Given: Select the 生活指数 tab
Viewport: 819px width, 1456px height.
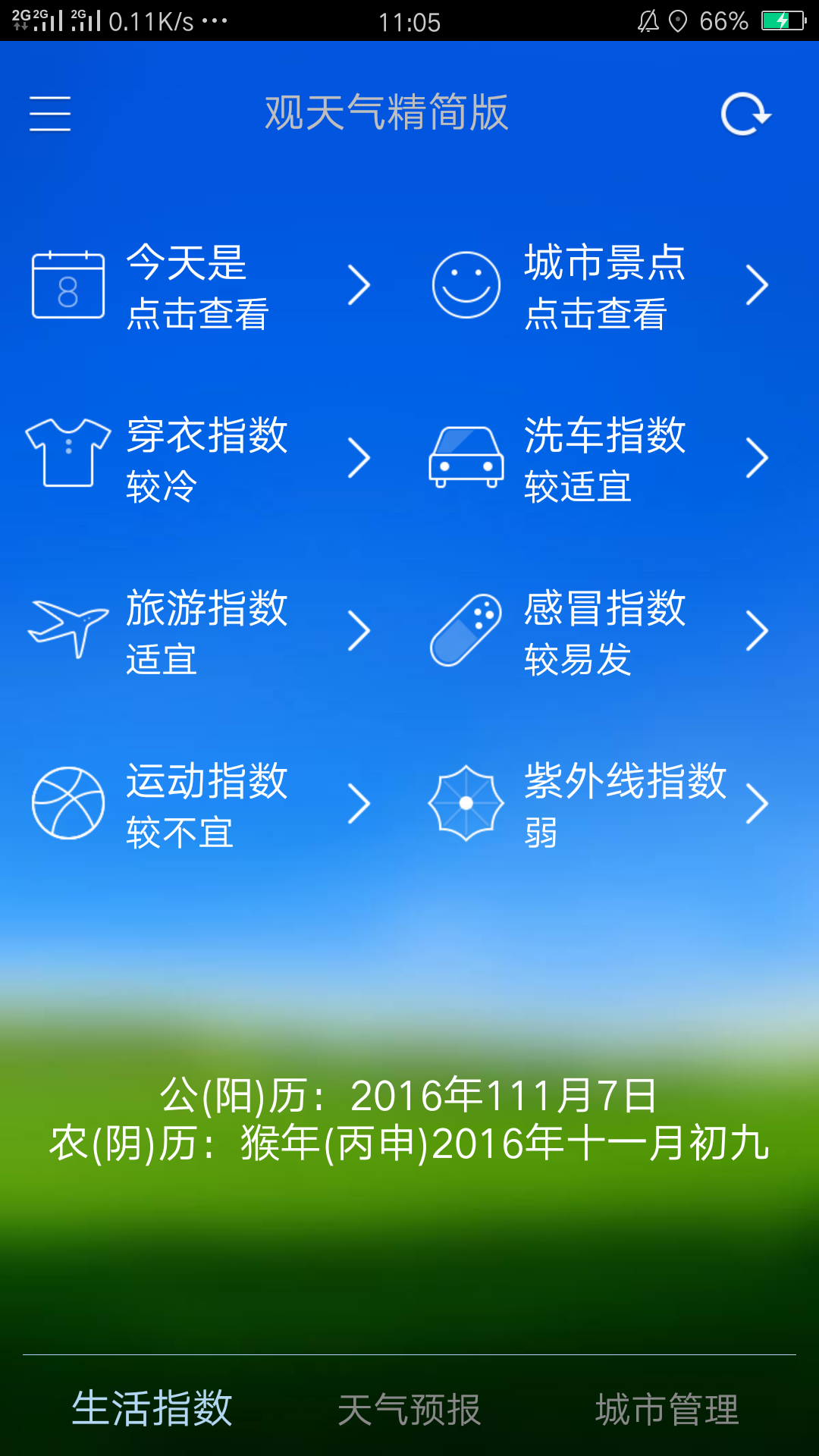Looking at the screenshot, I should coord(152,1408).
